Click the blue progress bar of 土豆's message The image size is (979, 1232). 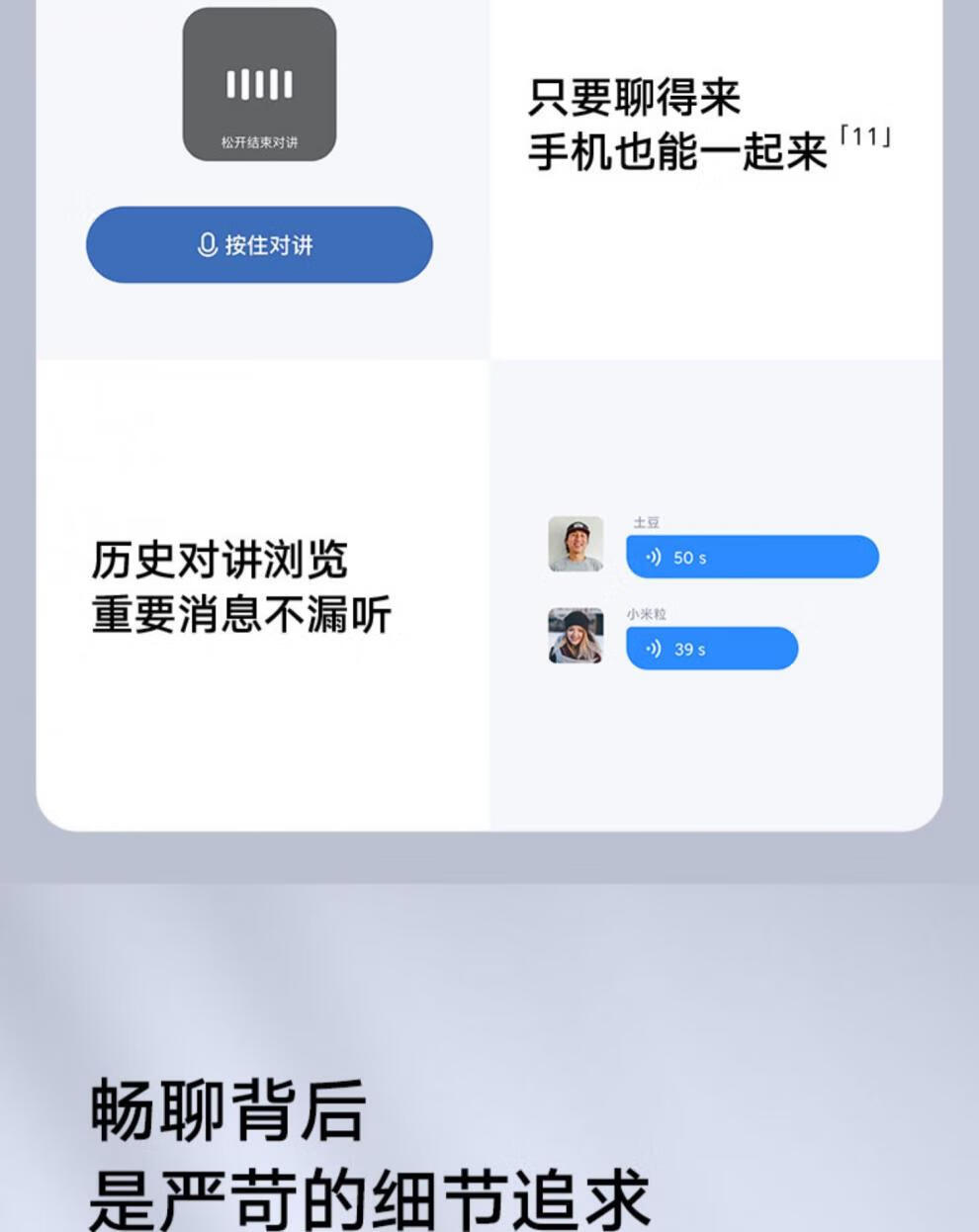click(x=752, y=557)
